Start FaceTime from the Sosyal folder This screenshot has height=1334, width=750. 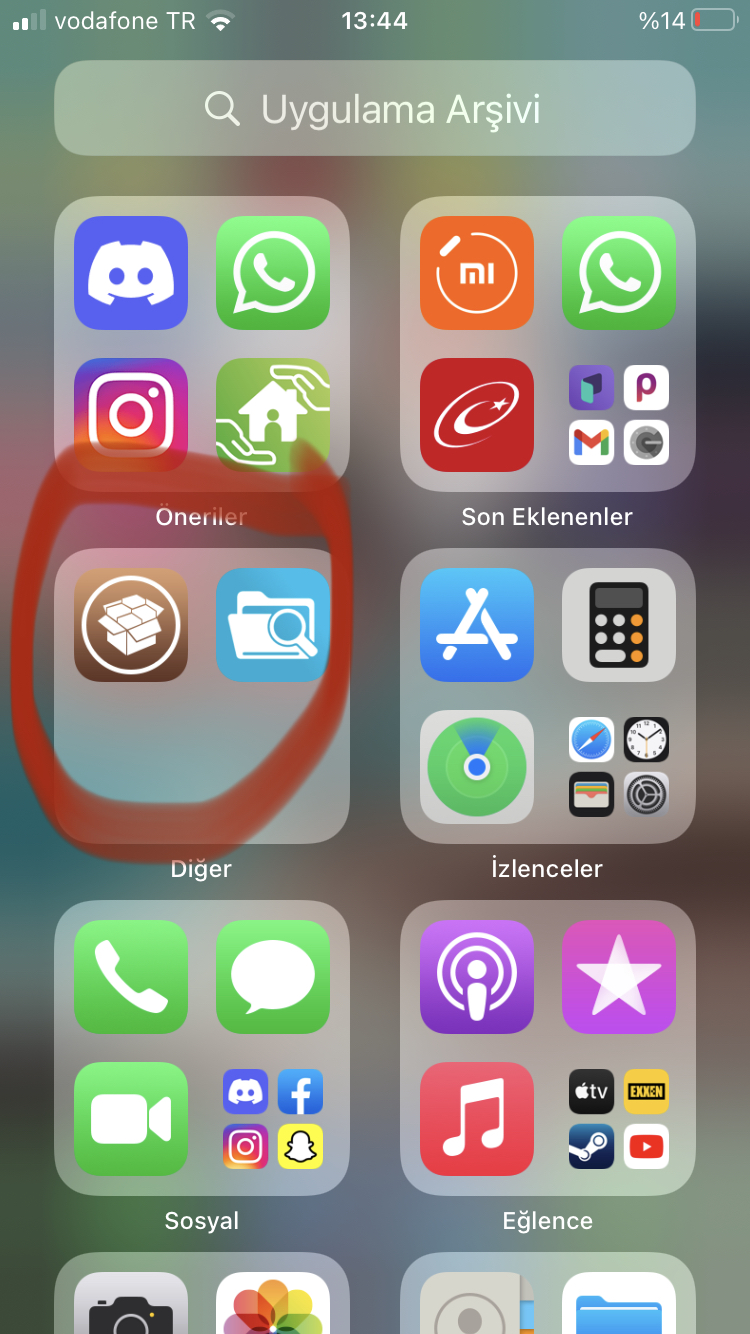click(131, 1119)
